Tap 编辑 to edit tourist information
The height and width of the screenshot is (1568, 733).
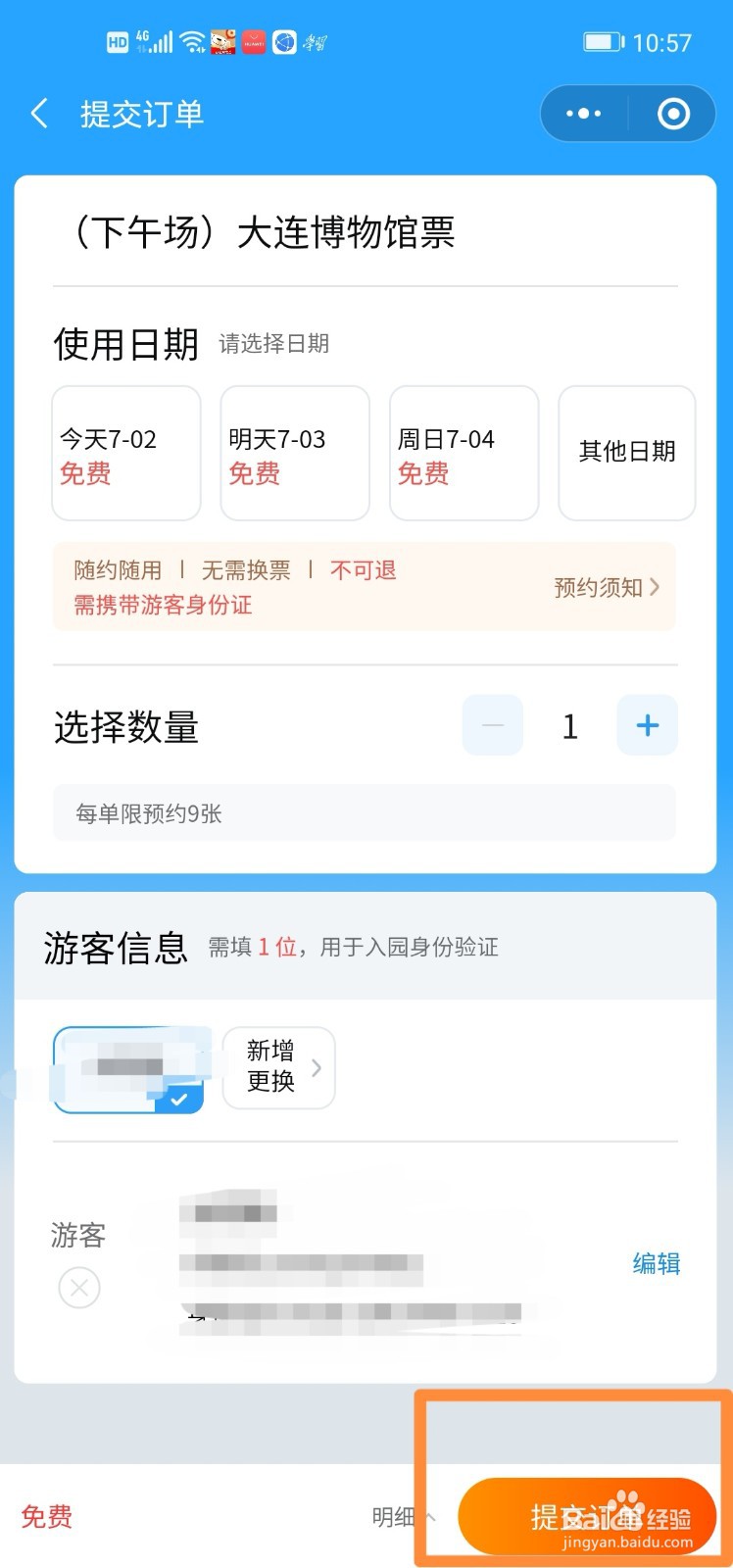click(656, 1264)
